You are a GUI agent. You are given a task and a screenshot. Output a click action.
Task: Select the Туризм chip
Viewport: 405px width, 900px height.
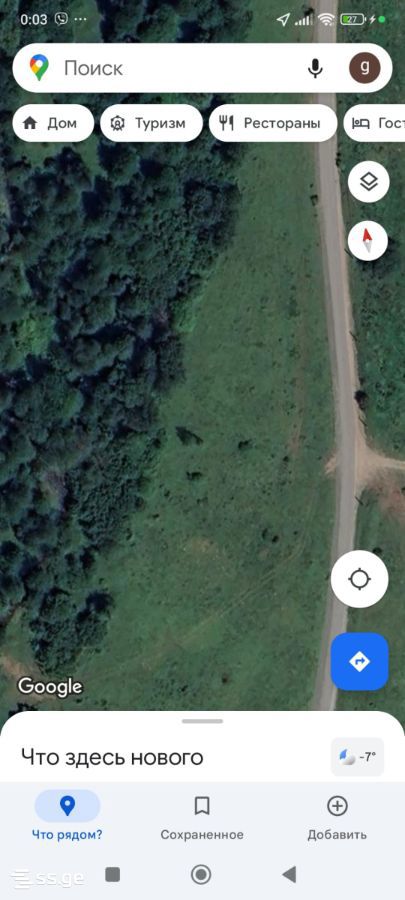151,123
